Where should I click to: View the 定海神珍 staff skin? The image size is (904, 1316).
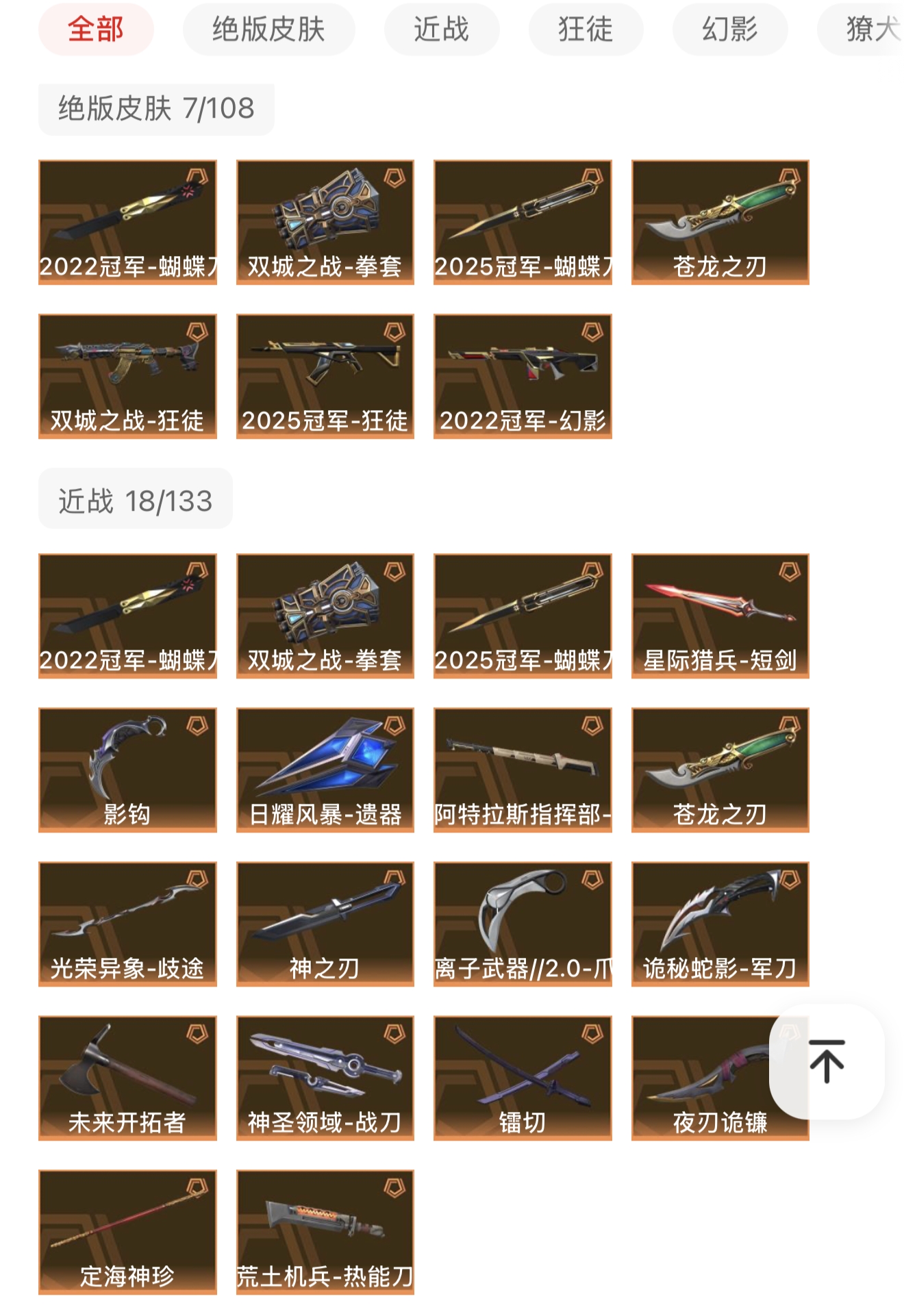tap(127, 1232)
